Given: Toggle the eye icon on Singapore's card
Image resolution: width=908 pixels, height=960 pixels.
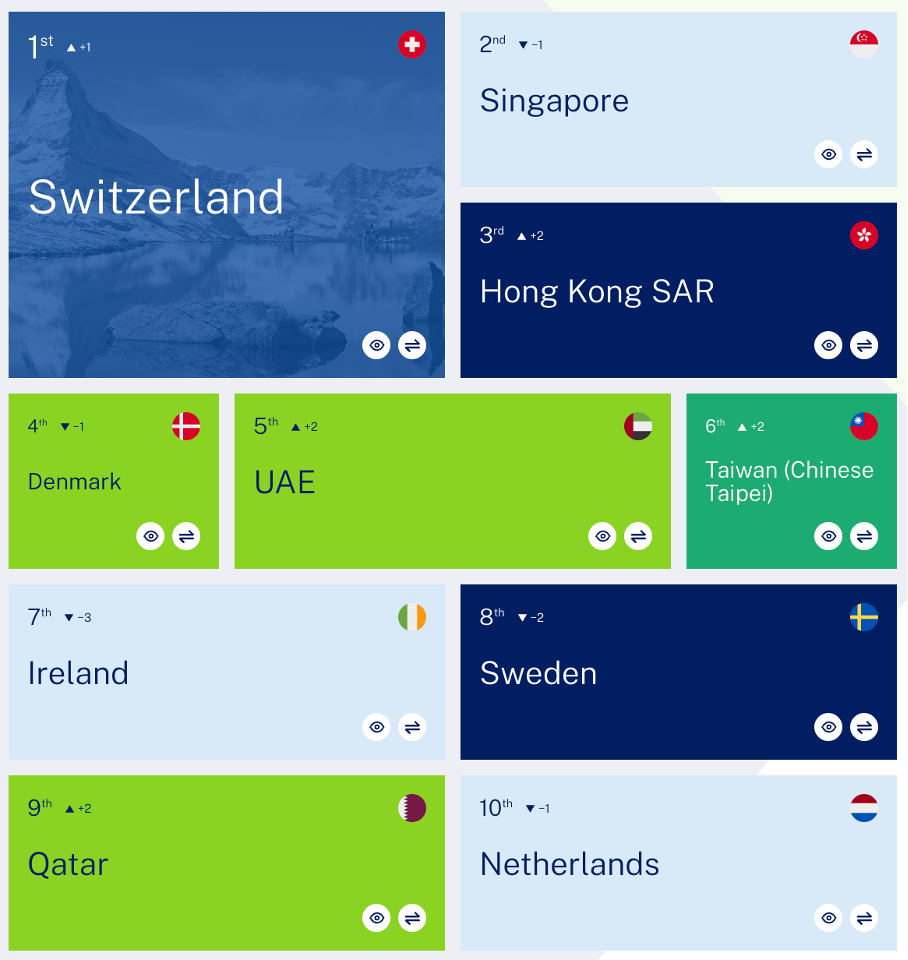Looking at the screenshot, I should (x=828, y=154).
